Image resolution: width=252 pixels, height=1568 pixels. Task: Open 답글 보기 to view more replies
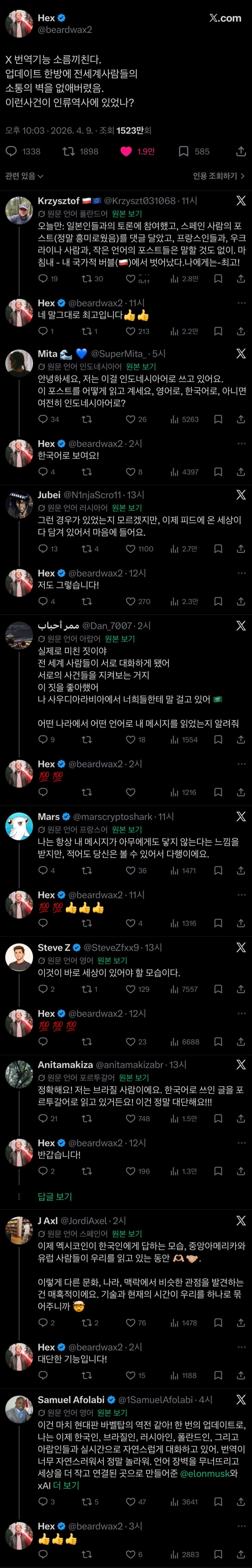coord(55,1196)
